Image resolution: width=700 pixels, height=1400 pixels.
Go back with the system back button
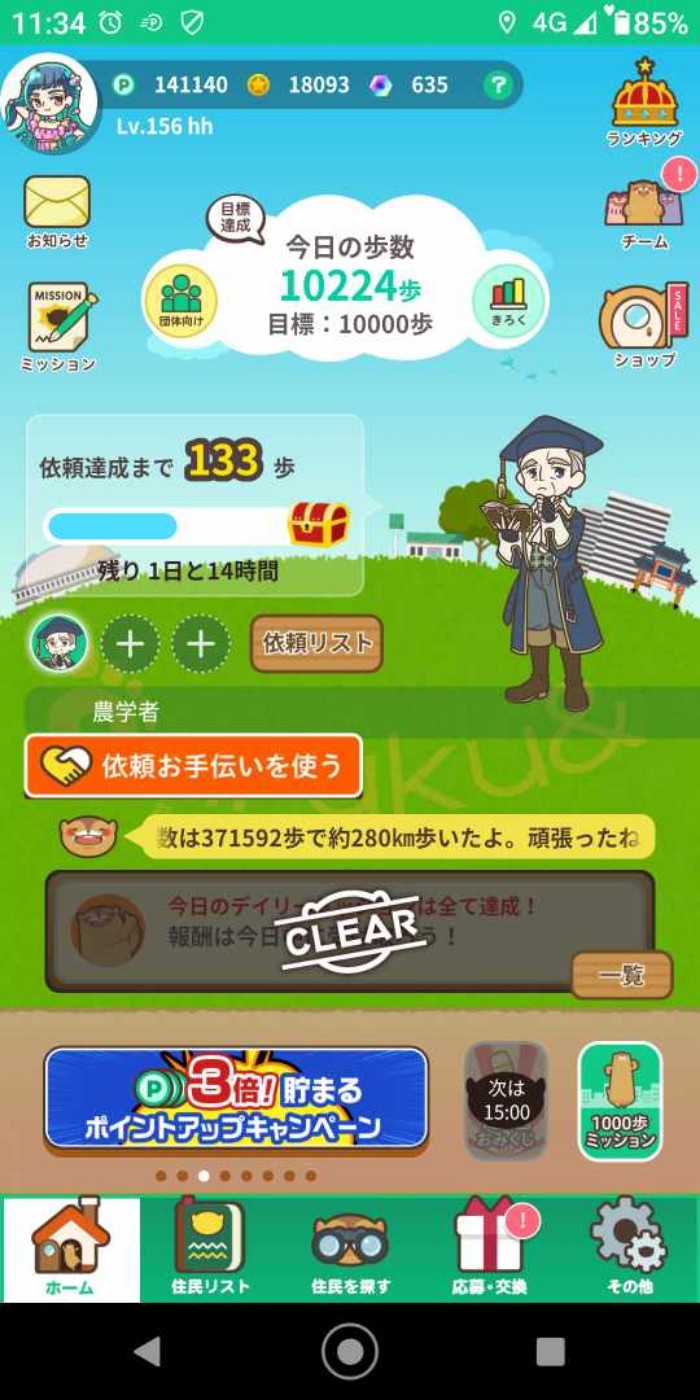coord(148,1351)
